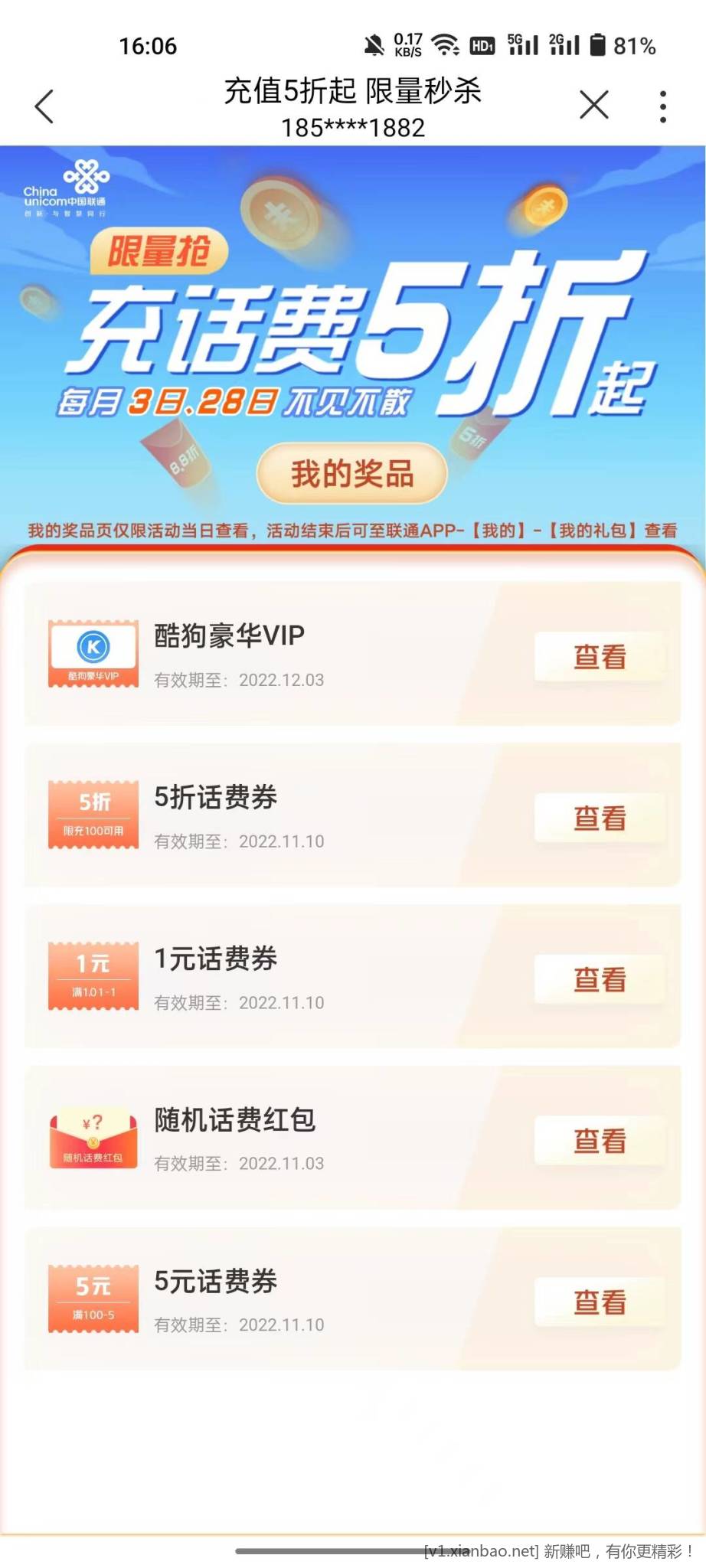The width and height of the screenshot is (706, 1568).
Task: Select 查看 next to 5元话费券
Action: click(599, 1302)
